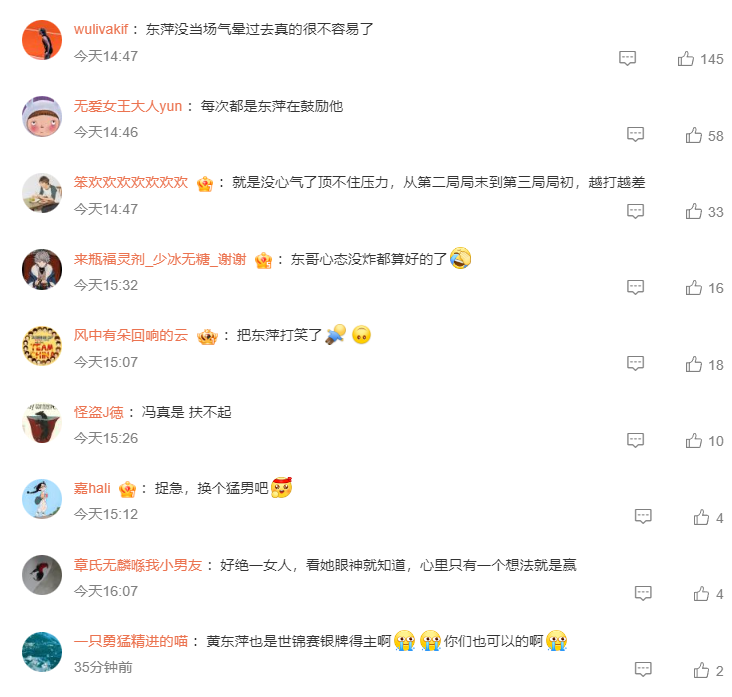Reply to 笨欢欢欢欢欢欢欢's comment

pyautogui.click(x=635, y=211)
